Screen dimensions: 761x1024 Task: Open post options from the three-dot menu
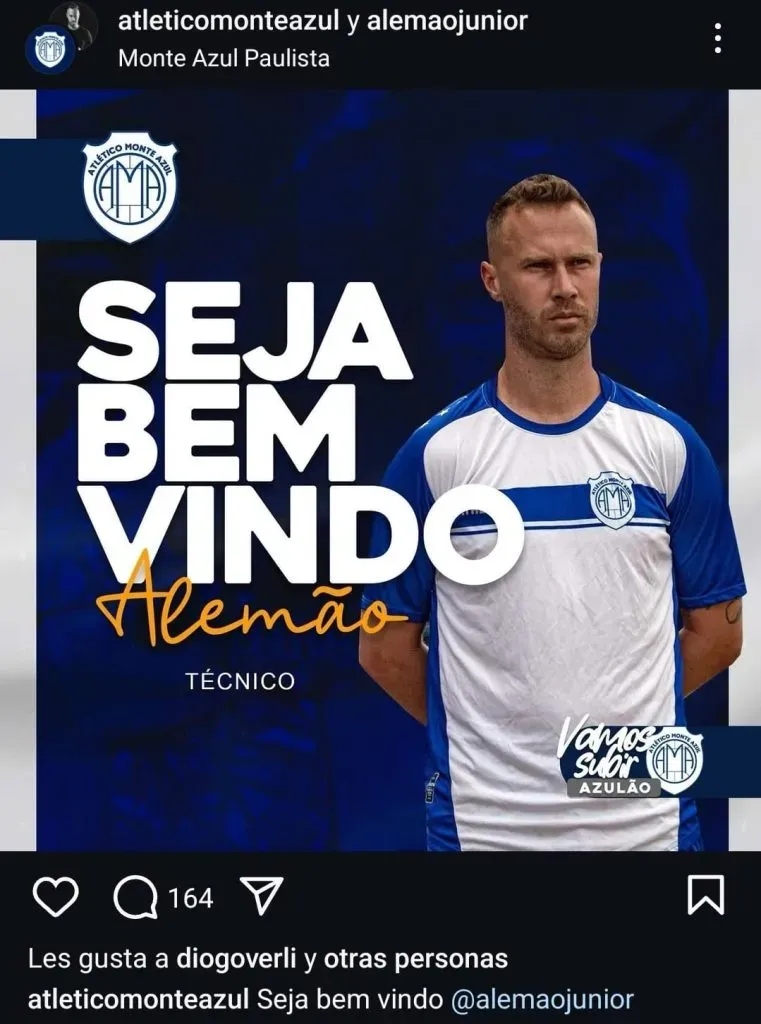[x=718, y=37]
